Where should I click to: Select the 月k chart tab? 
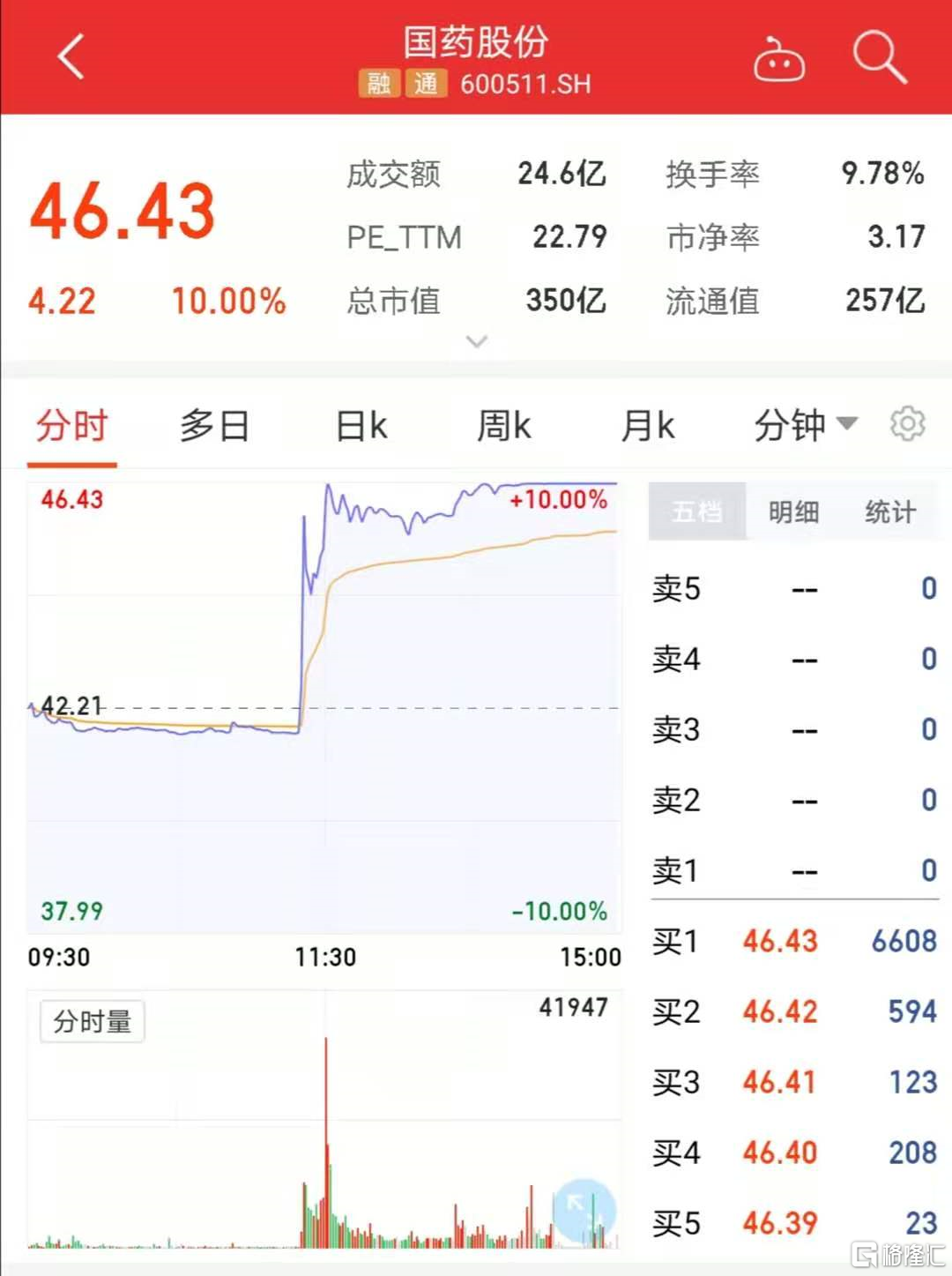(x=648, y=426)
